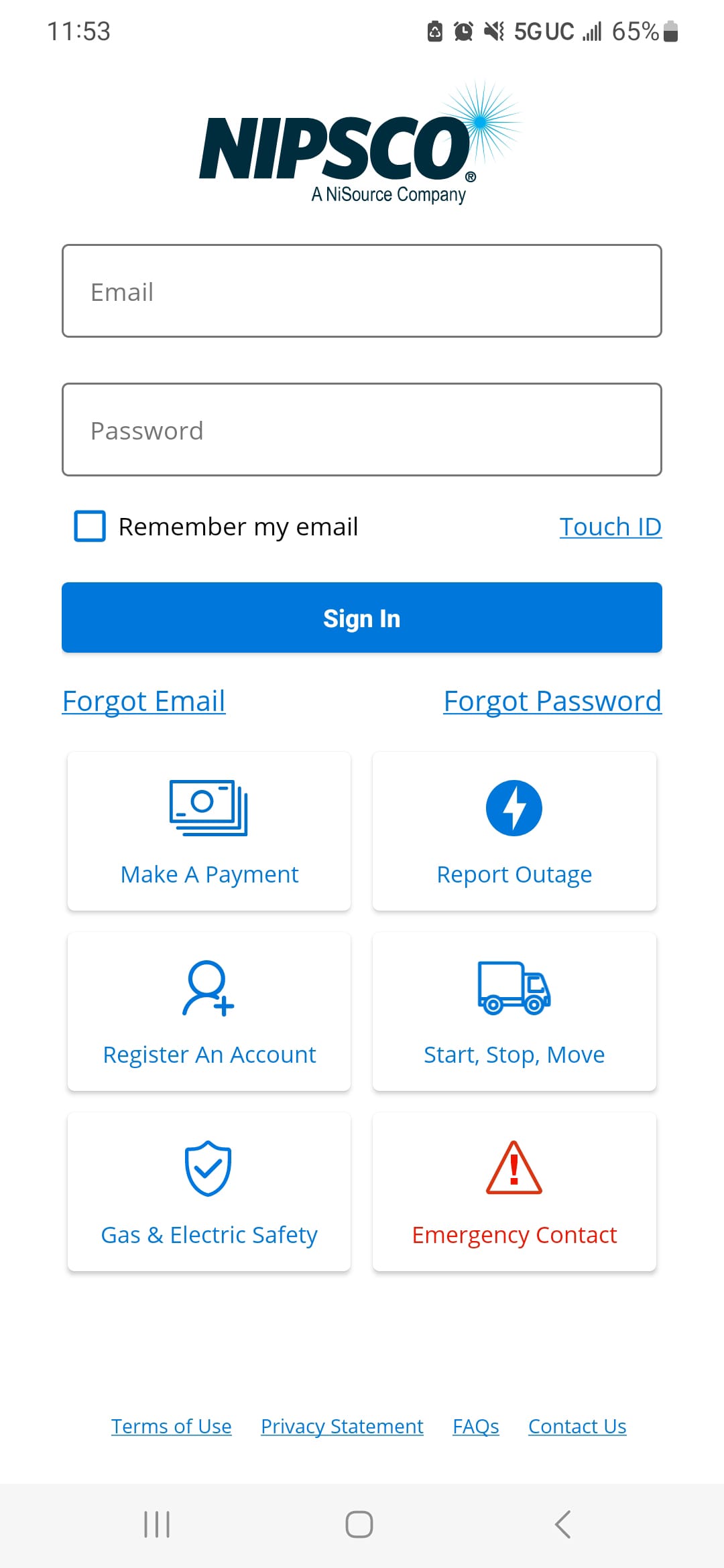The width and height of the screenshot is (724, 1568).
Task: Click the Forgot Email link
Action: tap(143, 701)
